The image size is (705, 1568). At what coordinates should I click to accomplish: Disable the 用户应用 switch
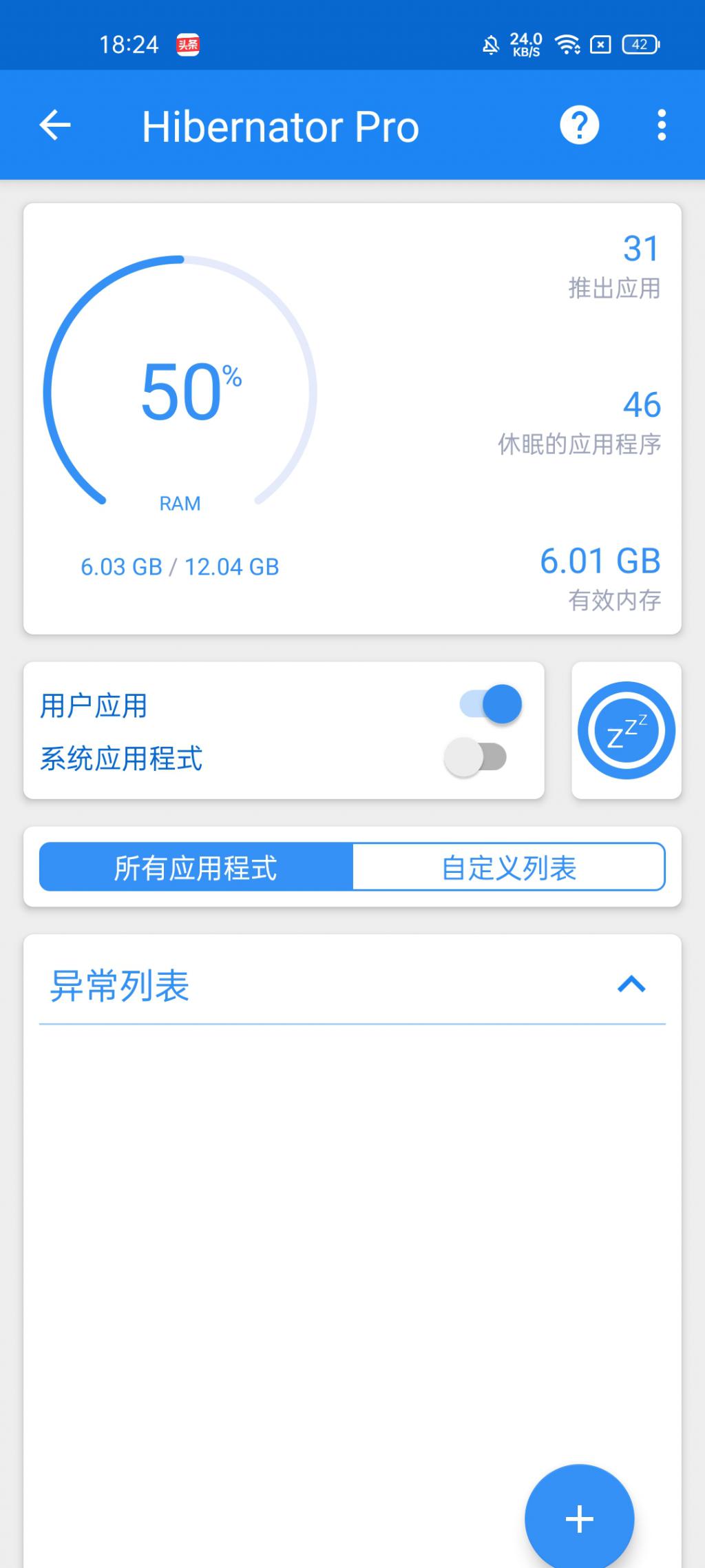(491, 704)
